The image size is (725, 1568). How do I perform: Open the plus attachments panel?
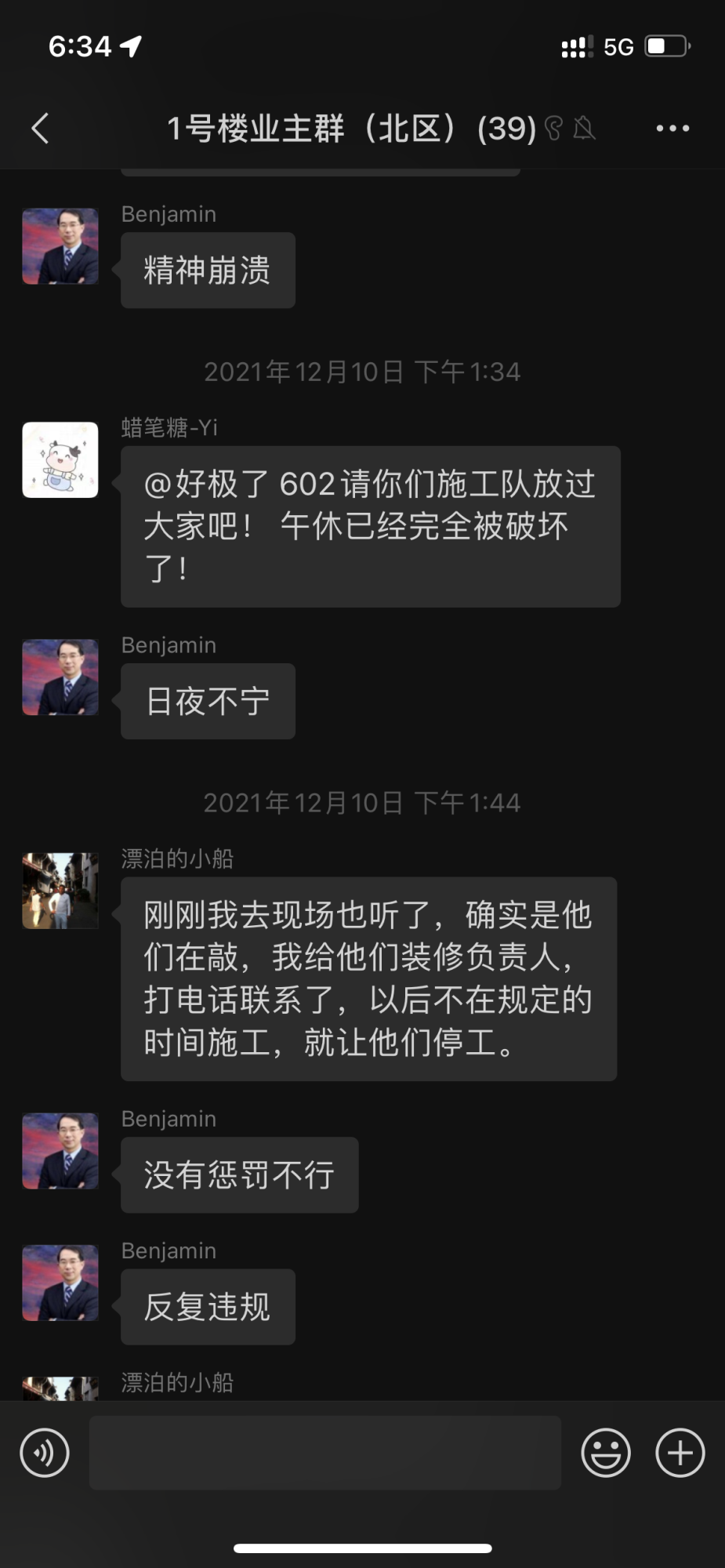tap(680, 1453)
